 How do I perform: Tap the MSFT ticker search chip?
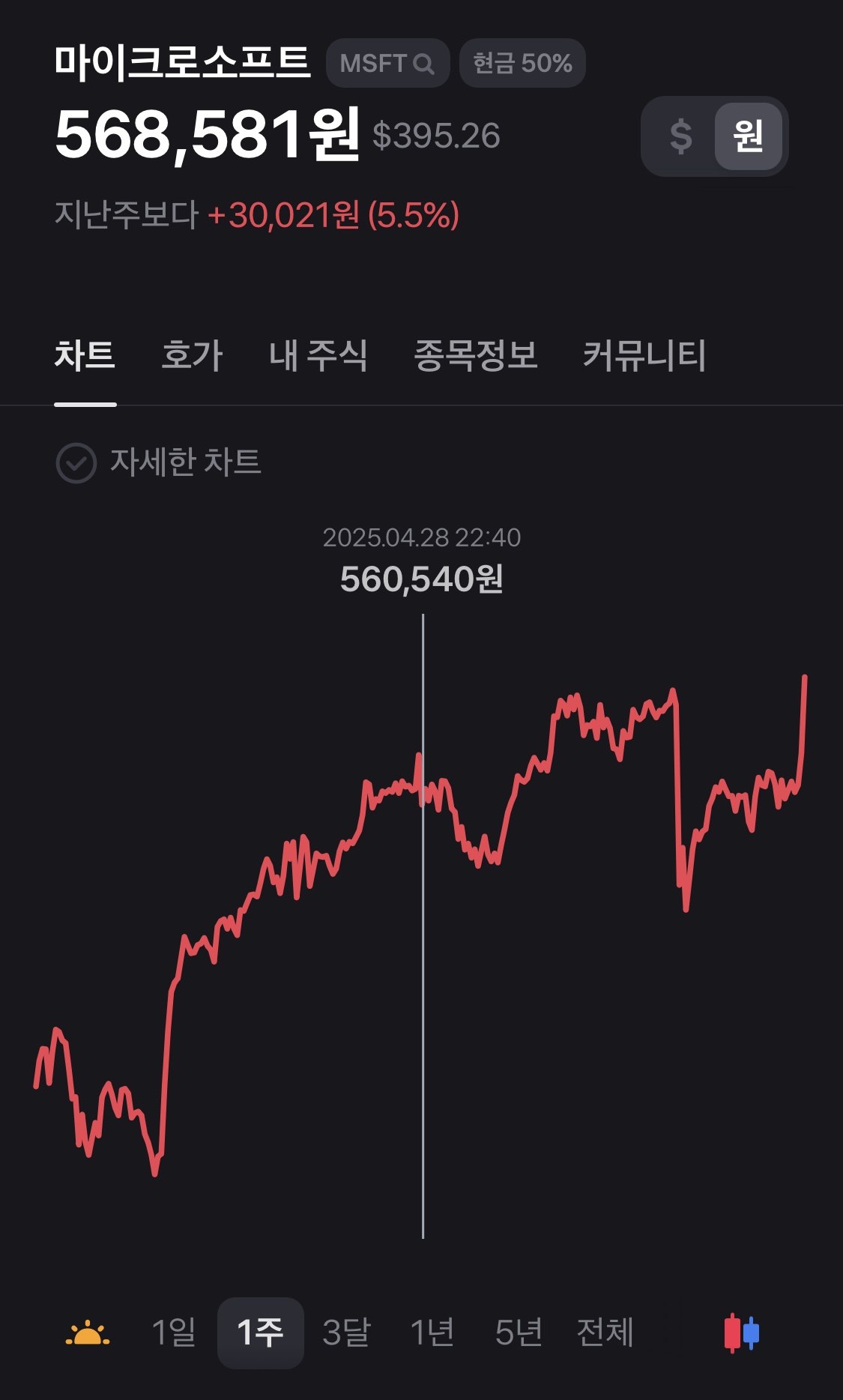click(387, 63)
